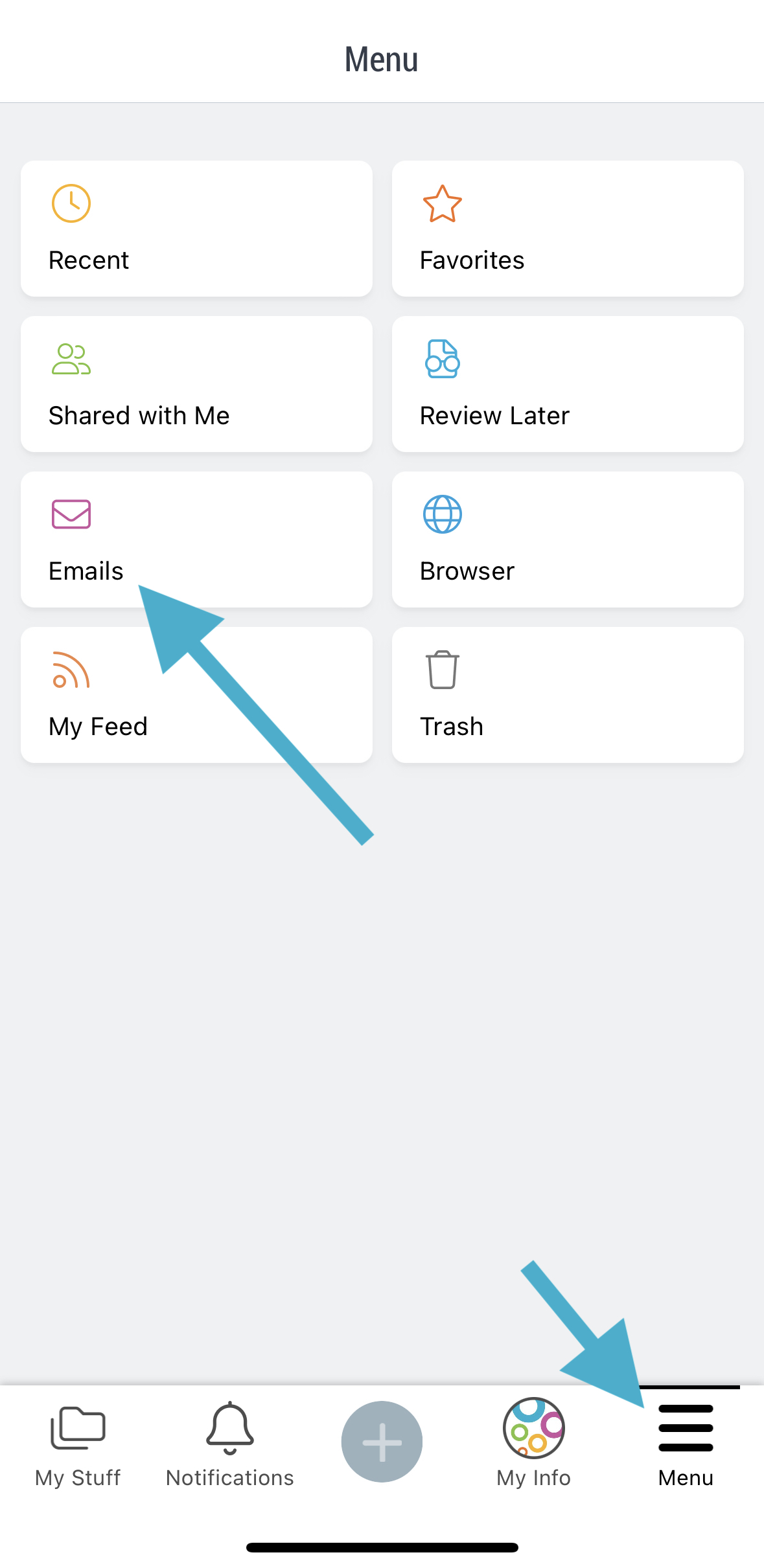764x1568 pixels.
Task: Open the Recent card
Action: (196, 229)
